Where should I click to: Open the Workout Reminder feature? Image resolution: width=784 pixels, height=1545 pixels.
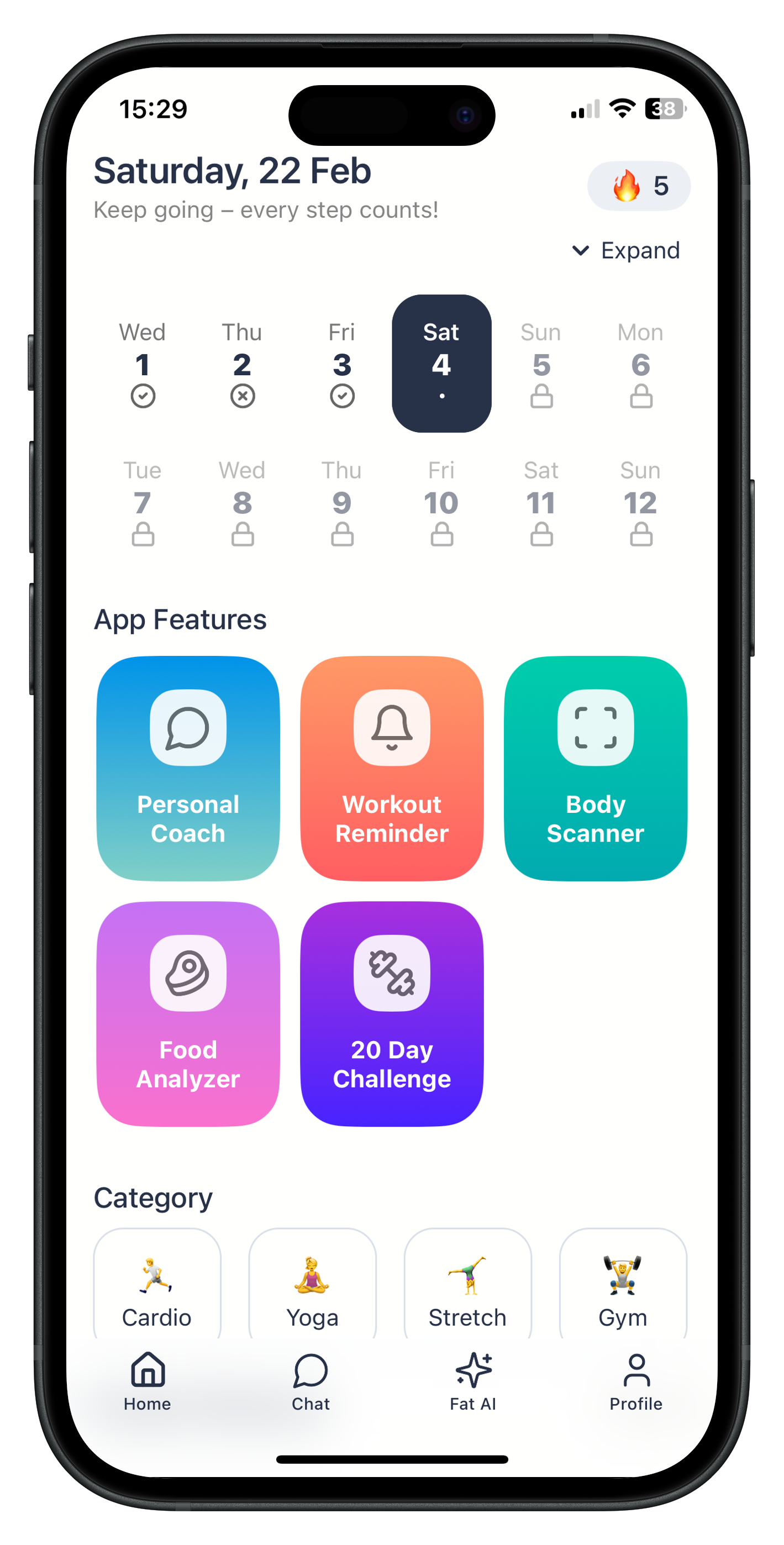pos(392,768)
